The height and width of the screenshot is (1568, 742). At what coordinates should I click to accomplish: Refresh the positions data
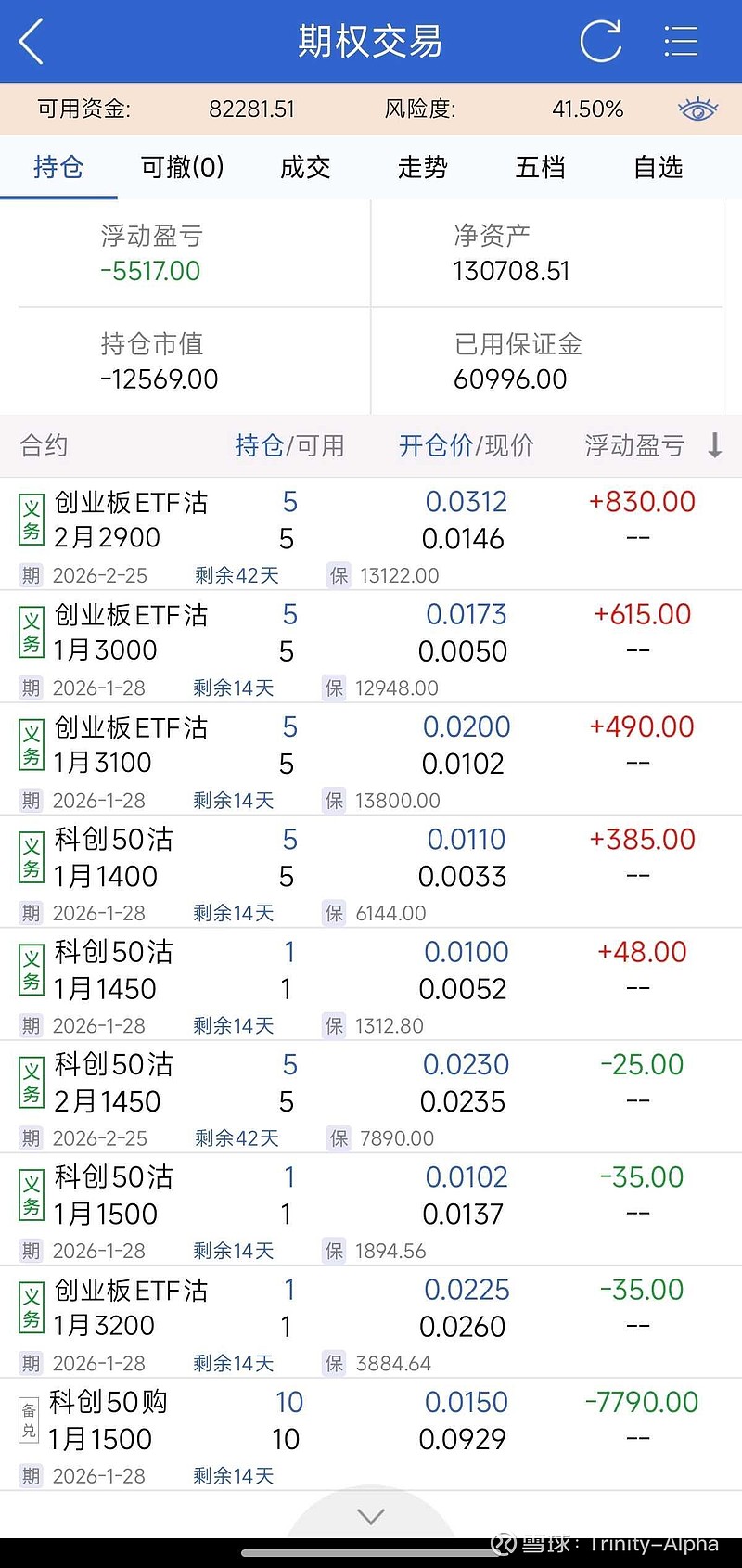(600, 41)
